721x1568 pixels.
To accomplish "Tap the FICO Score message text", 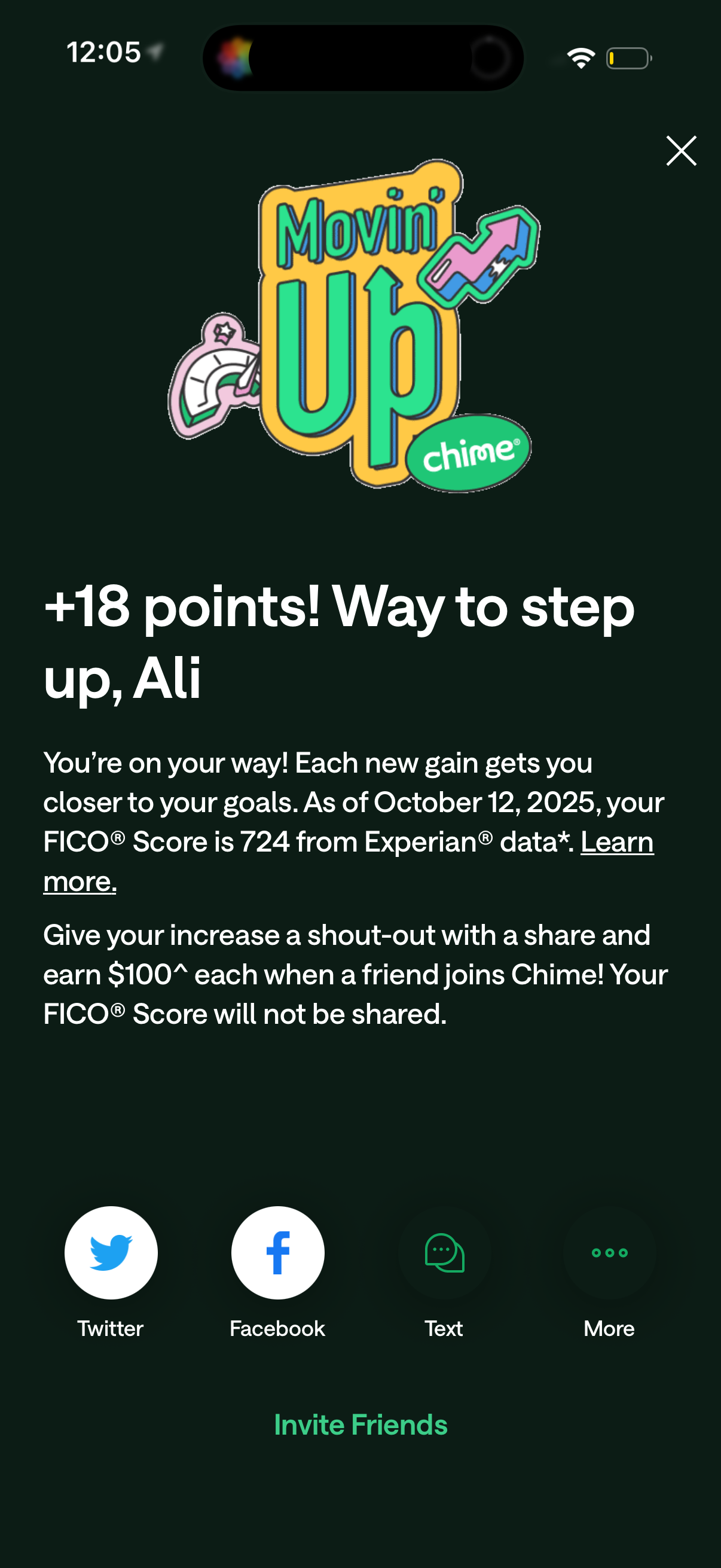I will click(353, 822).
